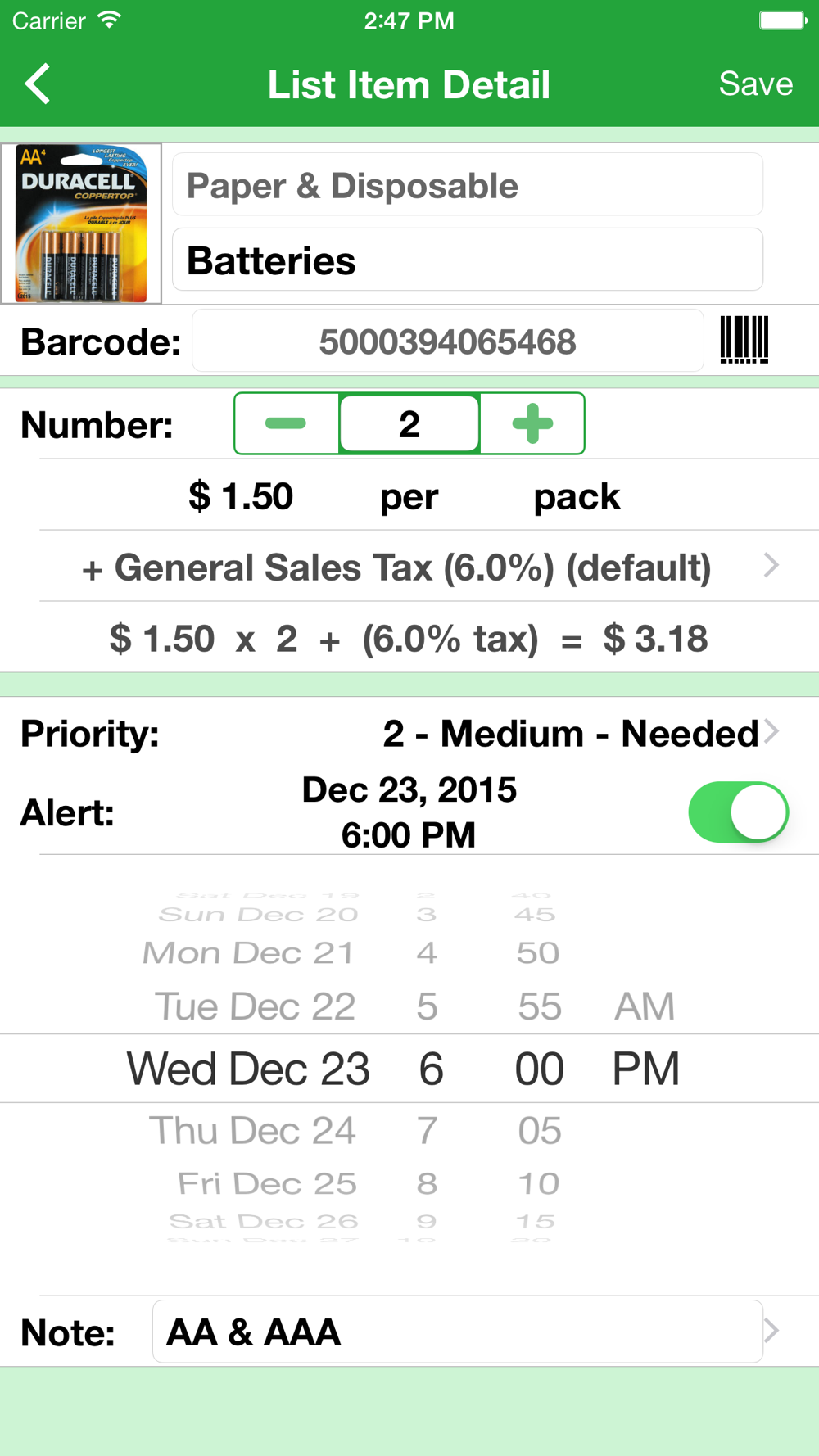Decrease the number with the minus button
The width and height of the screenshot is (819, 1456).
coord(287,423)
